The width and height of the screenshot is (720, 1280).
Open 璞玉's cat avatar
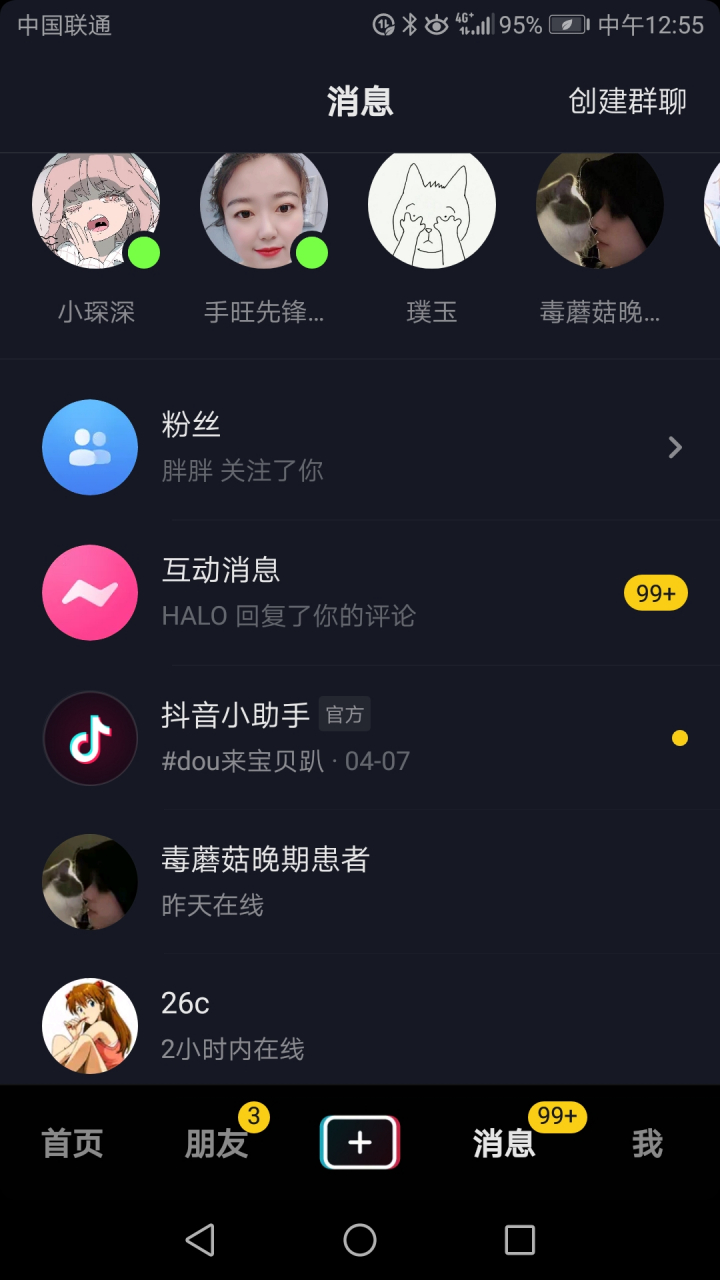click(x=432, y=204)
